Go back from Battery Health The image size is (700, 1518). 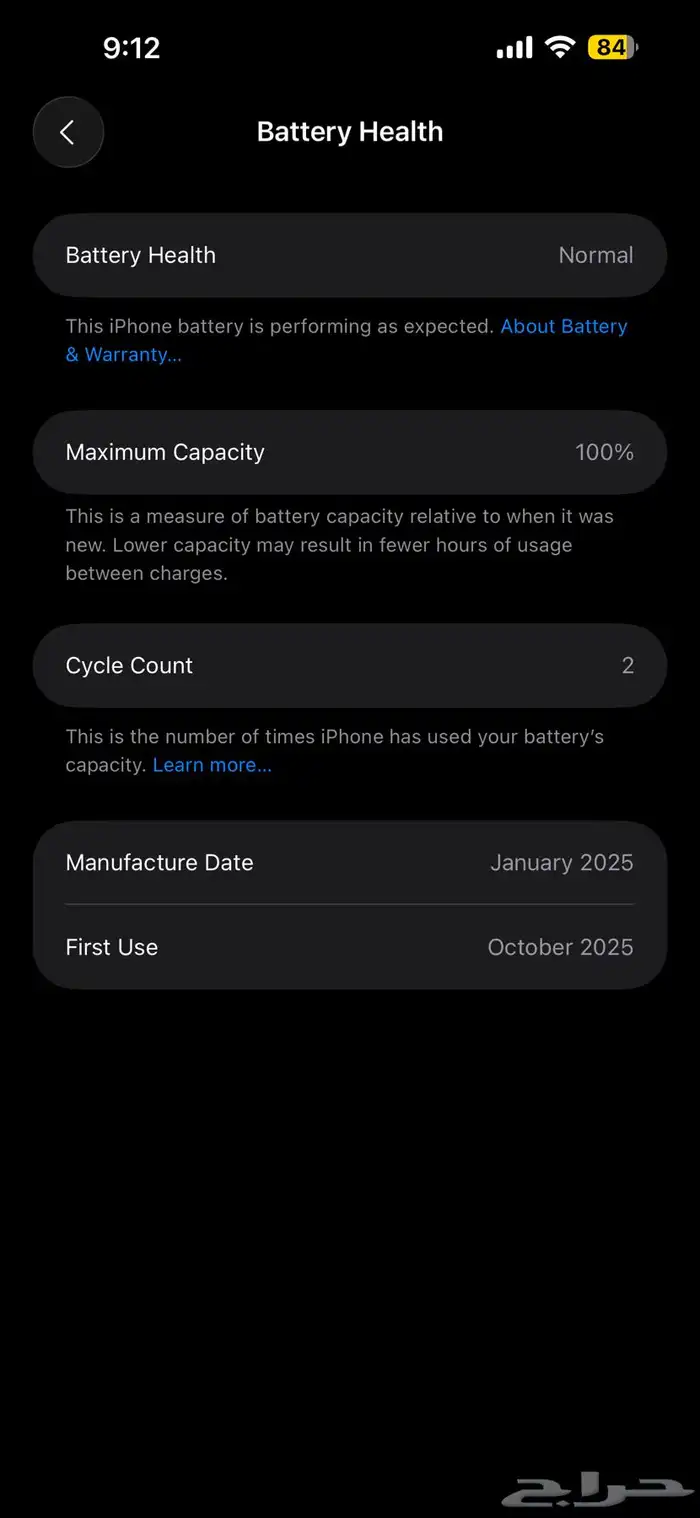tap(68, 132)
